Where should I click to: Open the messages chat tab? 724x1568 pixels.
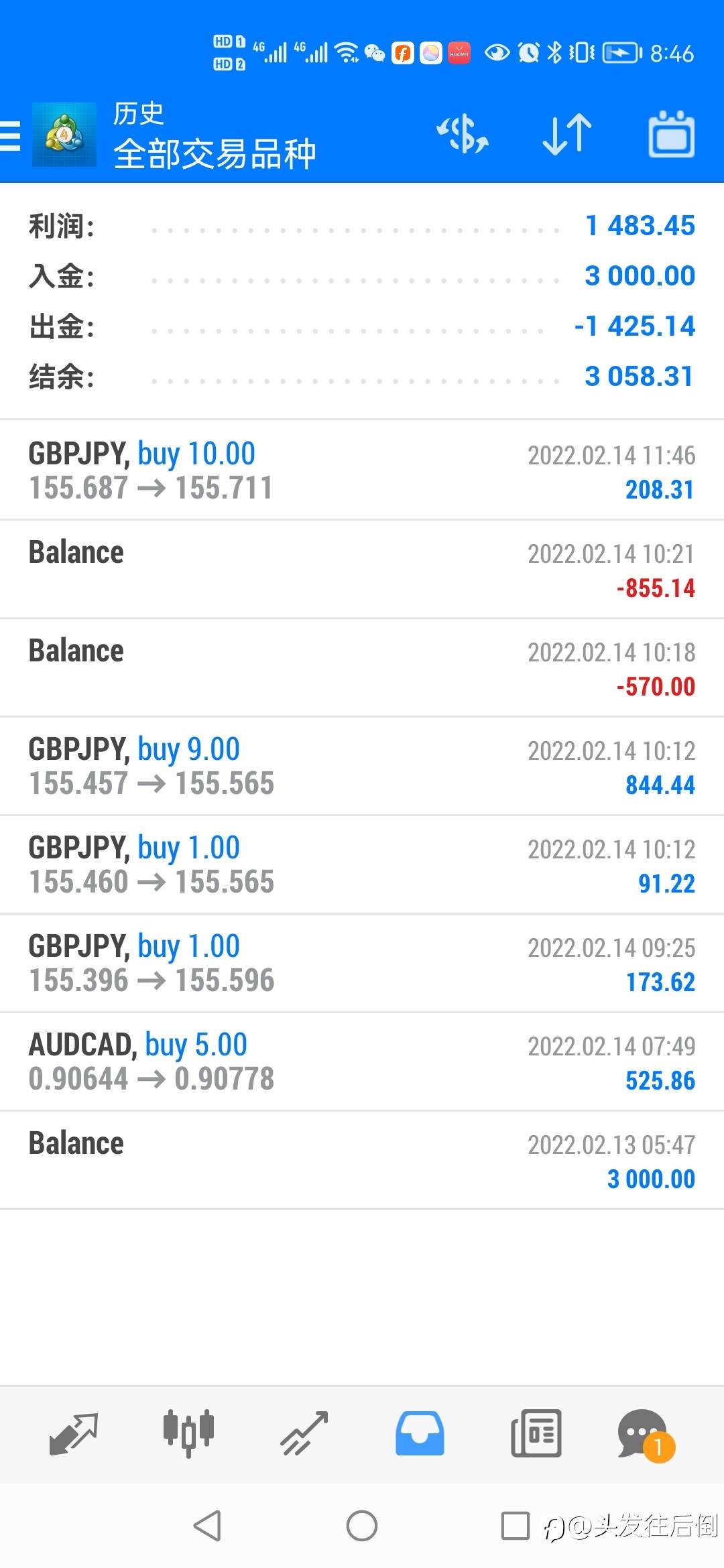645,1435
